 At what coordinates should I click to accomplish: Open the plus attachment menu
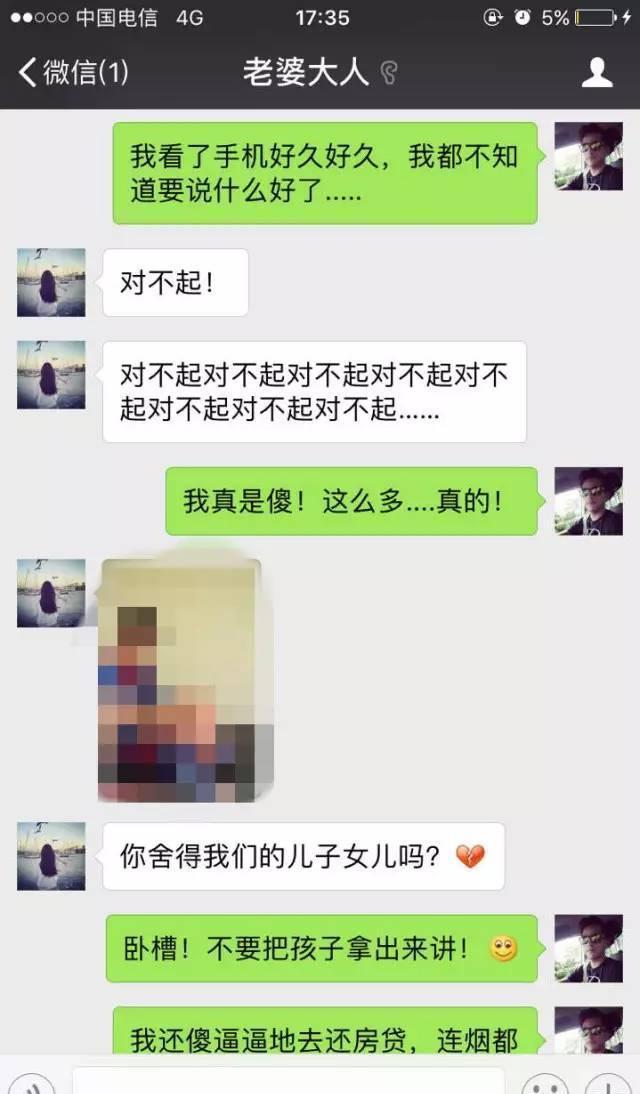click(x=607, y=1084)
